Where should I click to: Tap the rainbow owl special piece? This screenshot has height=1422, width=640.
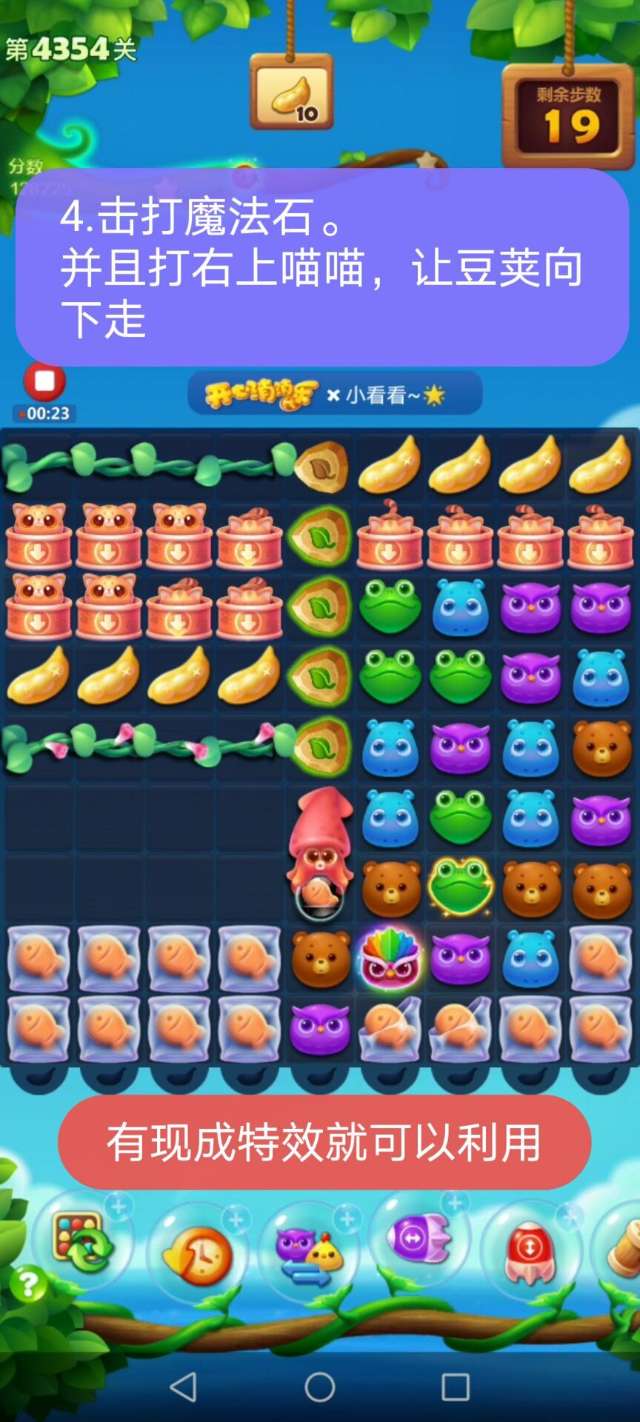coord(390,958)
